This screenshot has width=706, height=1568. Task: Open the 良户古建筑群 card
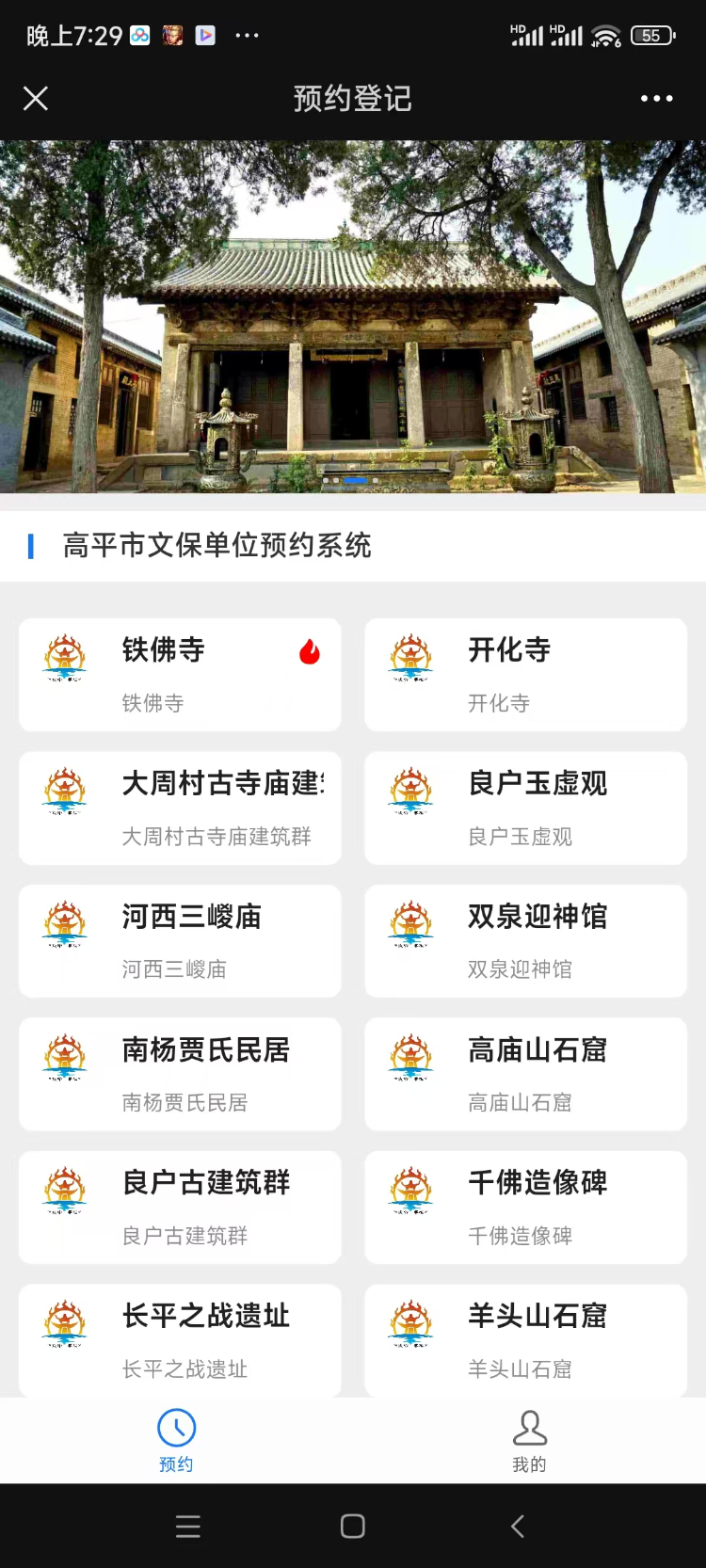coord(180,1208)
